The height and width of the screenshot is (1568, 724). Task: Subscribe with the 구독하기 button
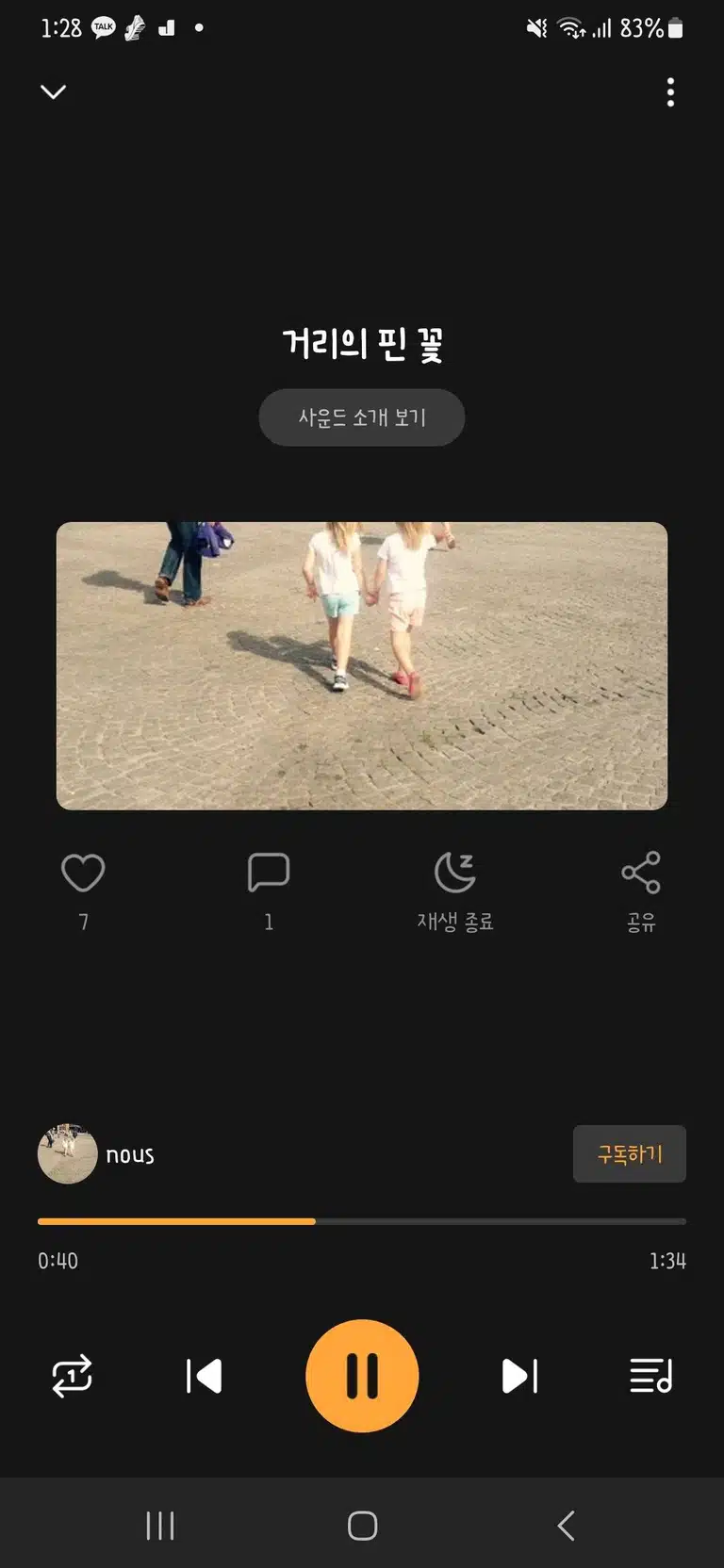[630, 1153]
